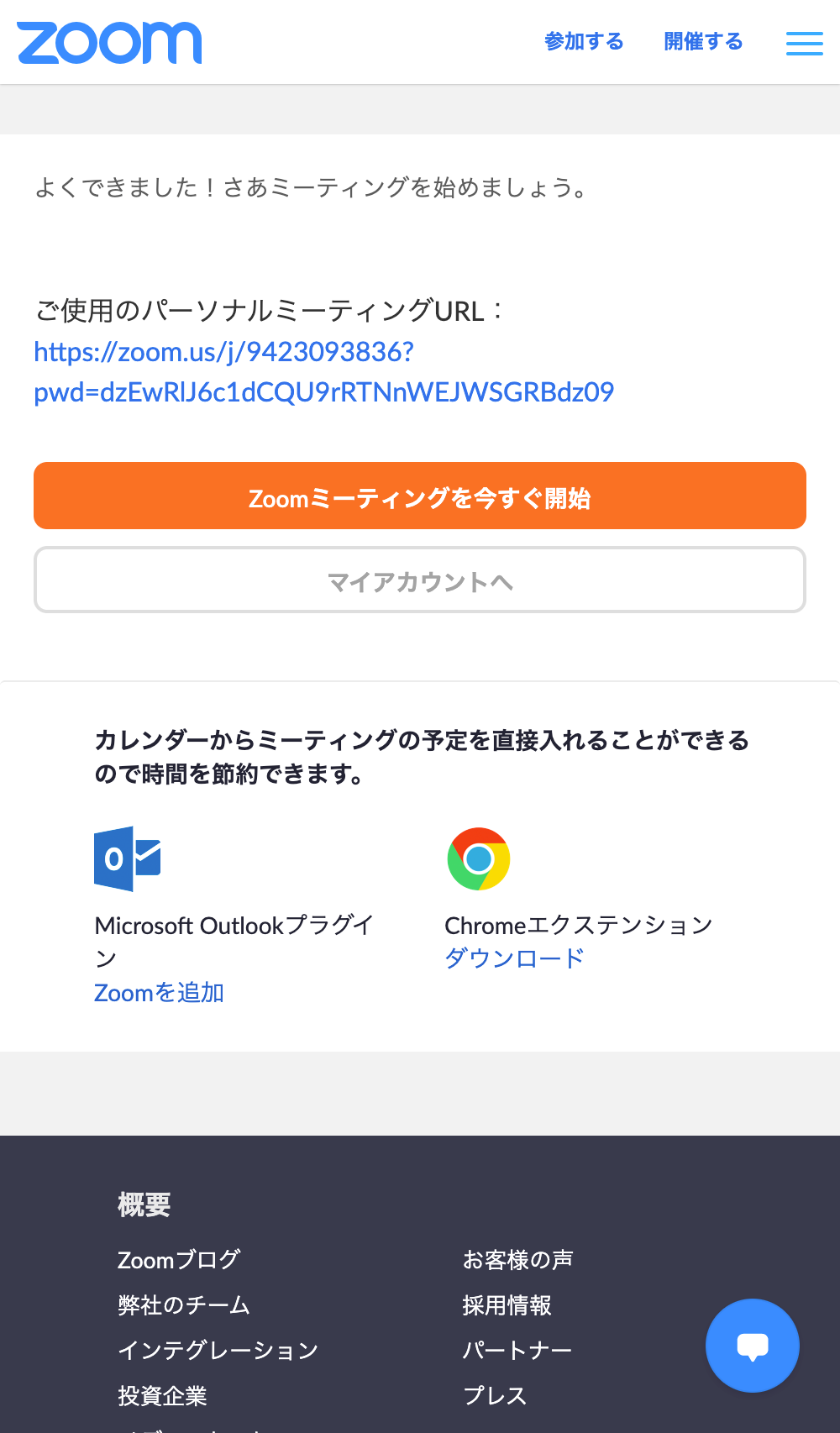Open パートナー footer link
The height and width of the screenshot is (1433, 840).
pyautogui.click(x=517, y=1350)
